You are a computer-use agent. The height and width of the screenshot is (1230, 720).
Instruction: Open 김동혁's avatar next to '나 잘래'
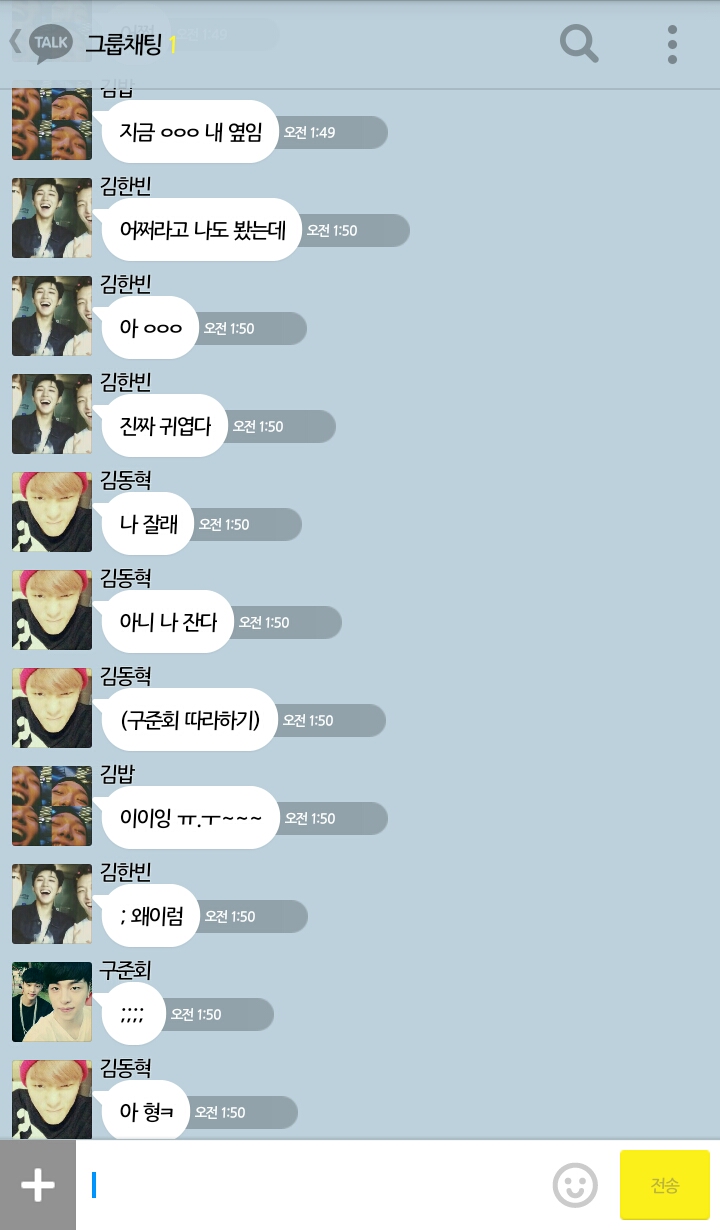click(x=52, y=512)
